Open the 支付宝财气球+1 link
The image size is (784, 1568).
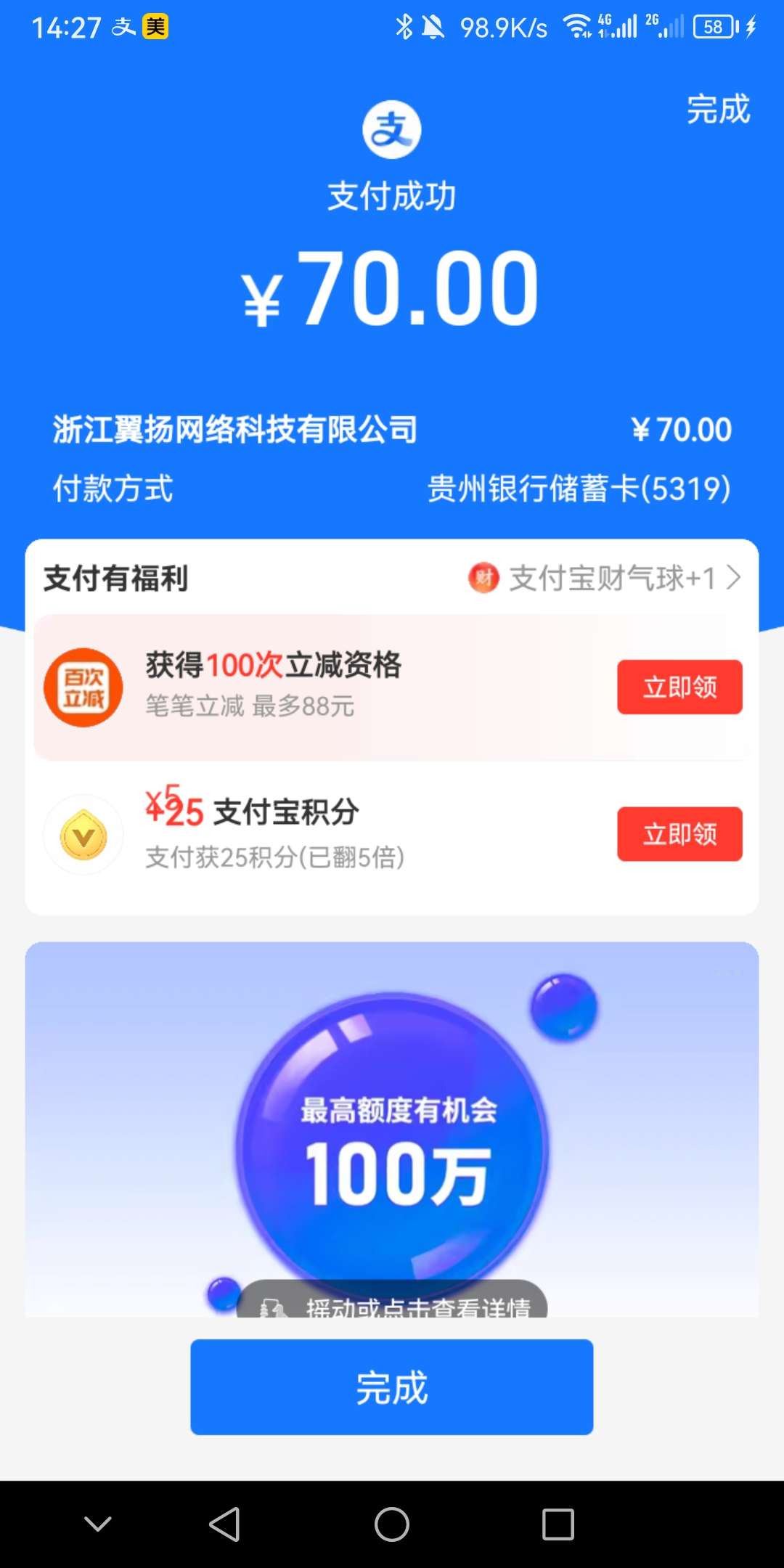click(606, 579)
